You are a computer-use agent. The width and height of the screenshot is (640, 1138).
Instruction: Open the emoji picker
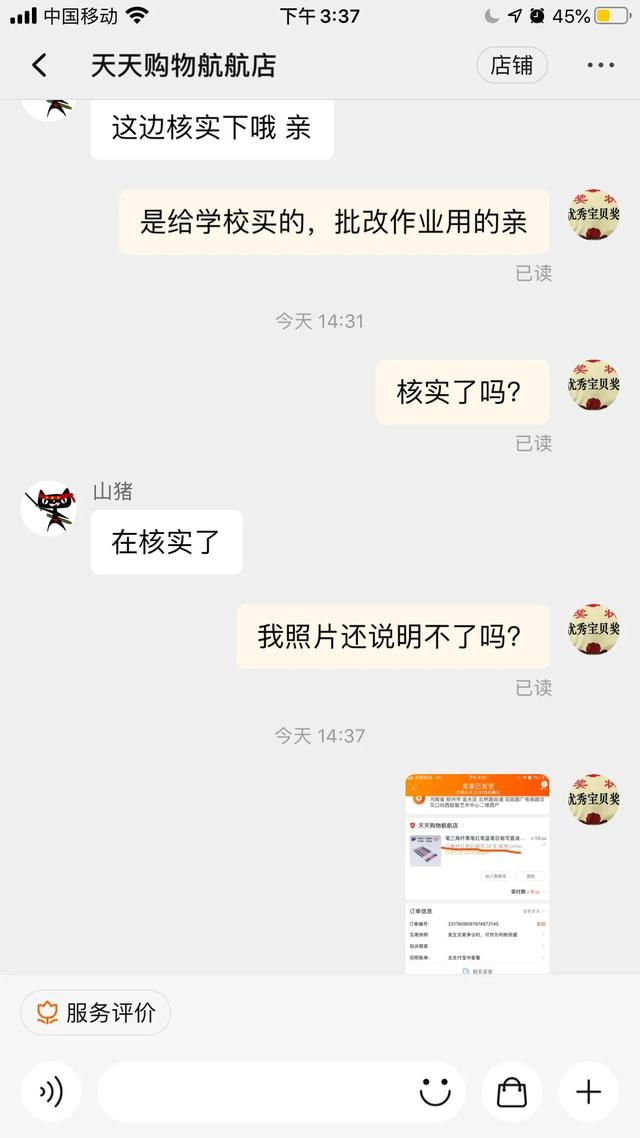(435, 1091)
